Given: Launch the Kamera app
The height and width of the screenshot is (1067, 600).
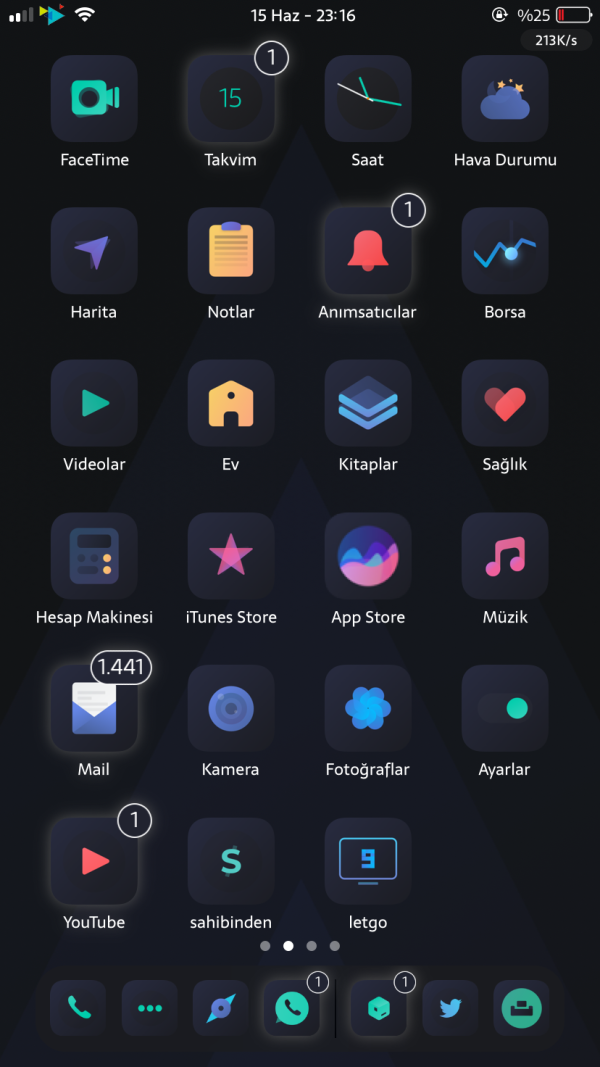Looking at the screenshot, I should (x=231, y=708).
